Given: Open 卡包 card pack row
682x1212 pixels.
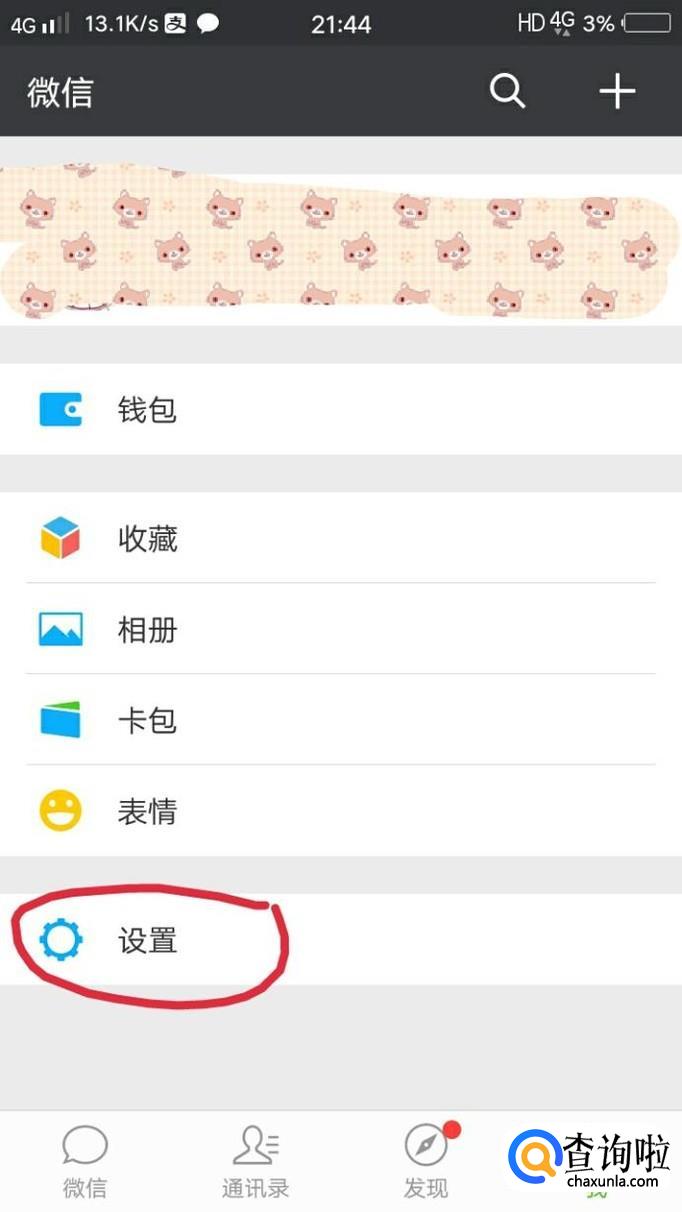Looking at the screenshot, I should click(x=341, y=720).
